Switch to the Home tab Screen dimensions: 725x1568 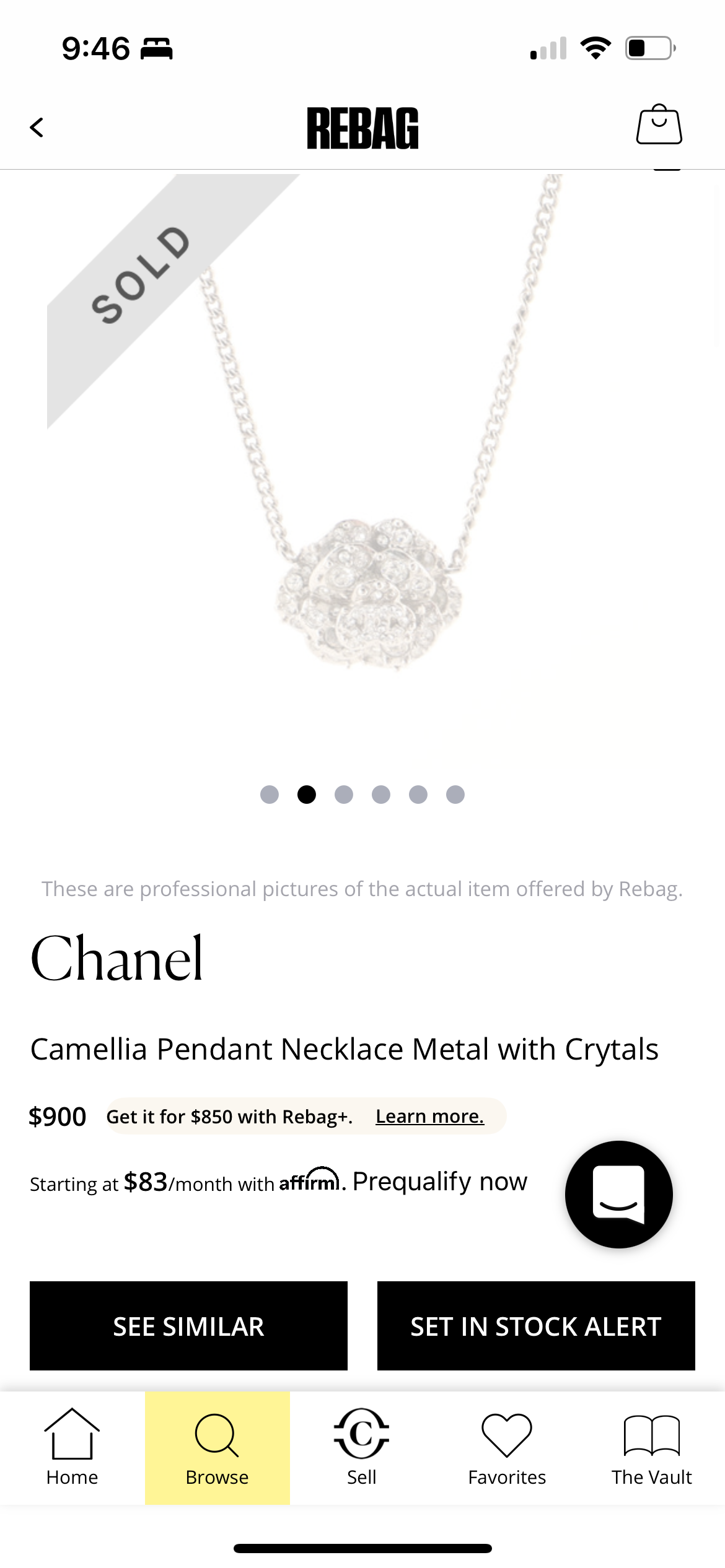click(x=72, y=1447)
